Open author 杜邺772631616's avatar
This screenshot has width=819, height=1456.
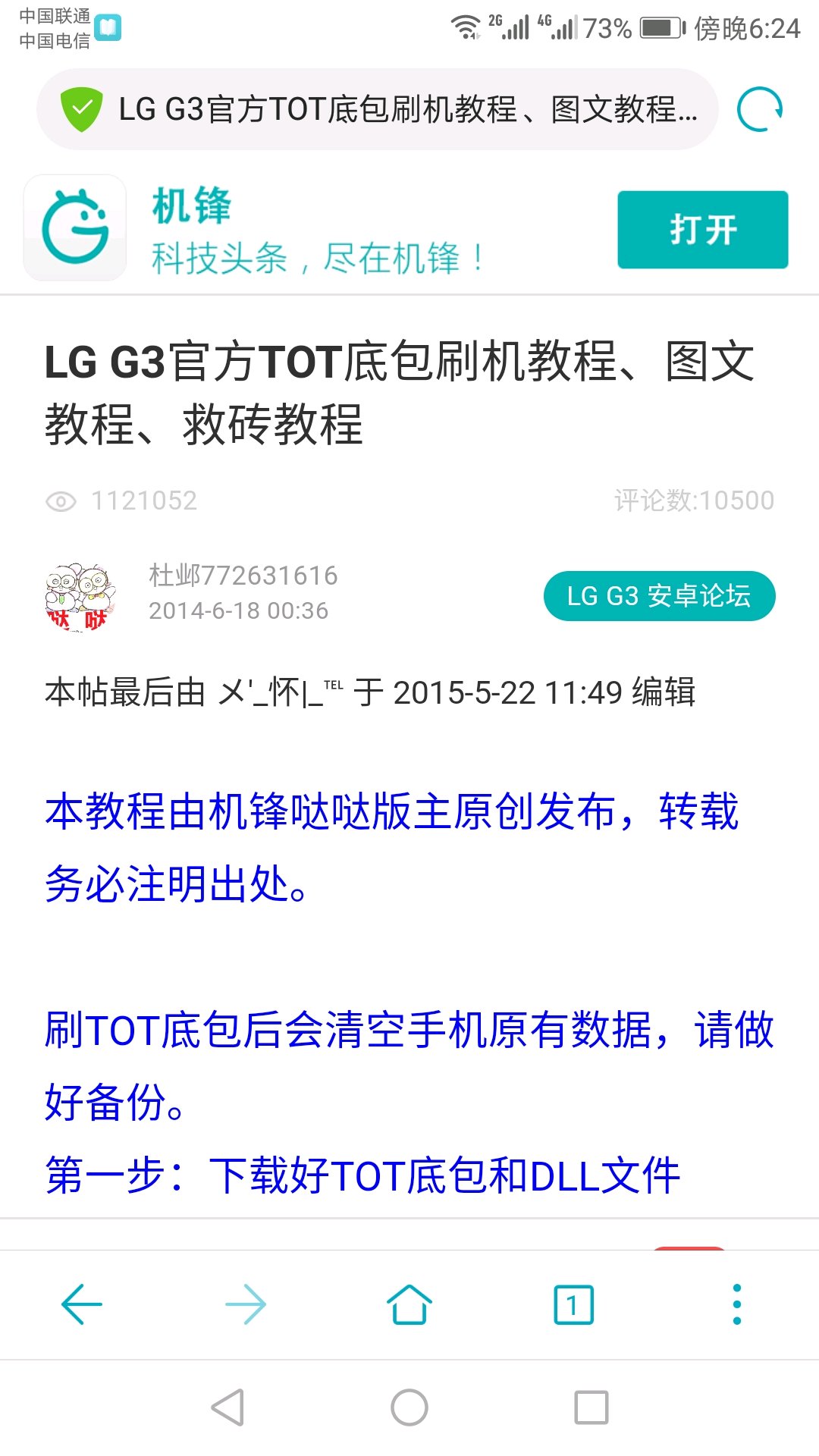coord(80,596)
